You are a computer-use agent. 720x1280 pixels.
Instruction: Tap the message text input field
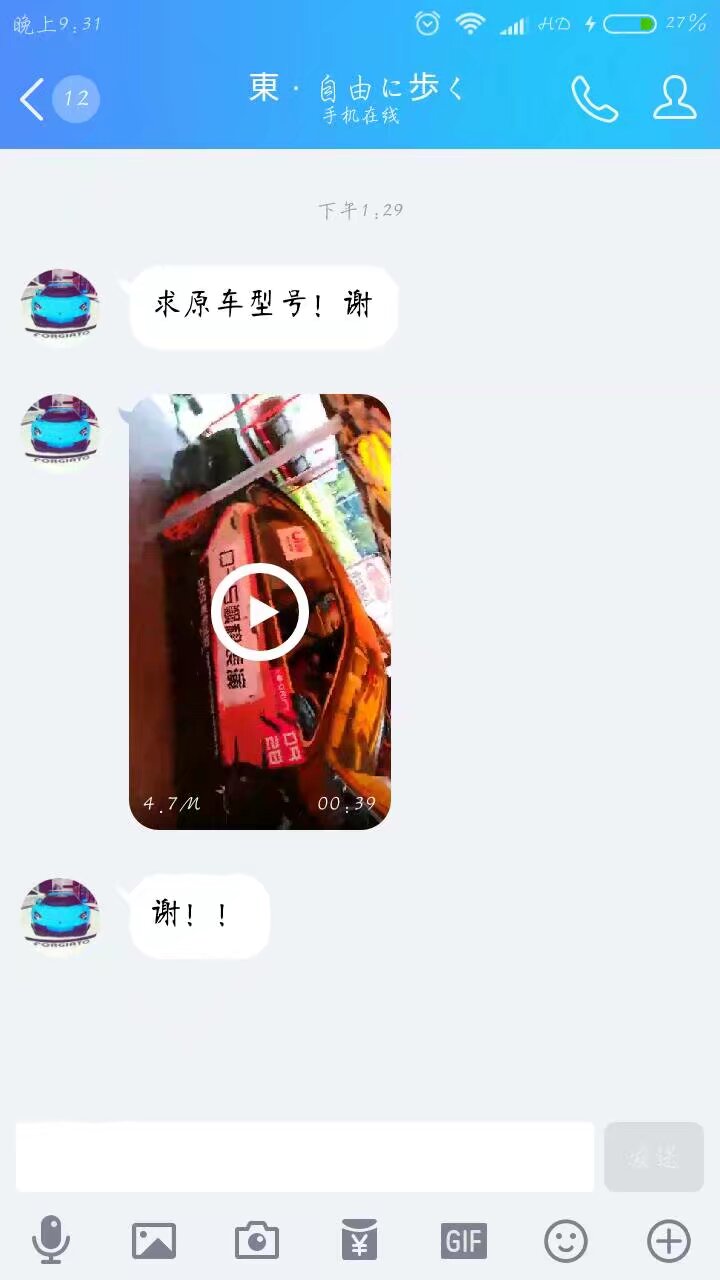(305, 1157)
